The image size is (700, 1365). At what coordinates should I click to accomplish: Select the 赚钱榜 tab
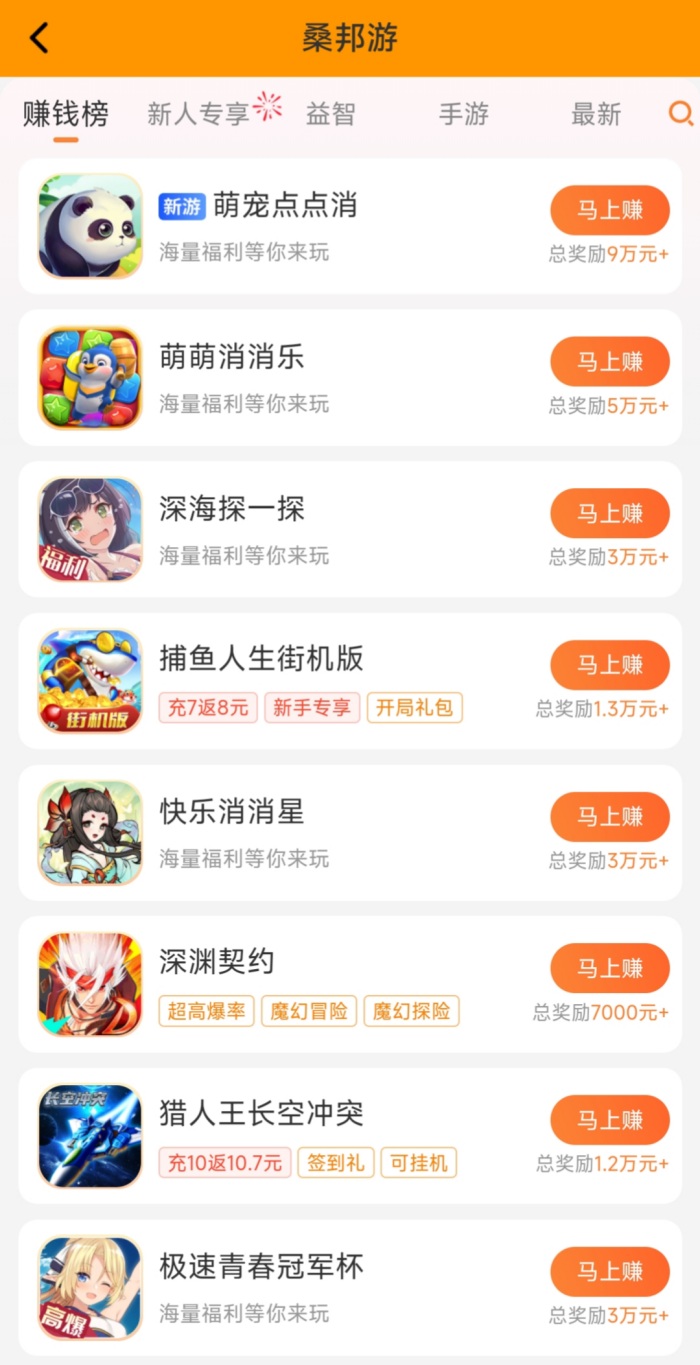coord(66,114)
